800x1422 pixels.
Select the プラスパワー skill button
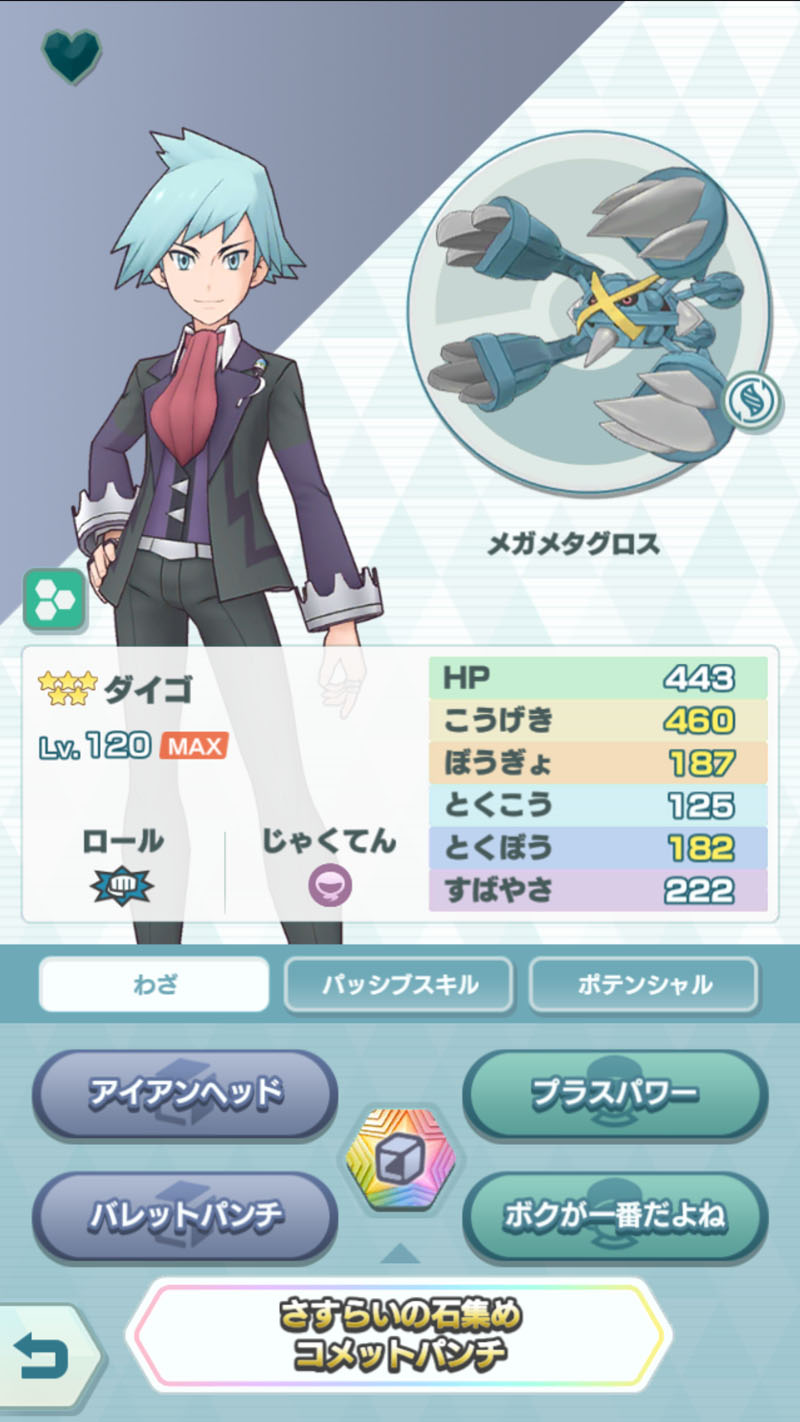[614, 1093]
